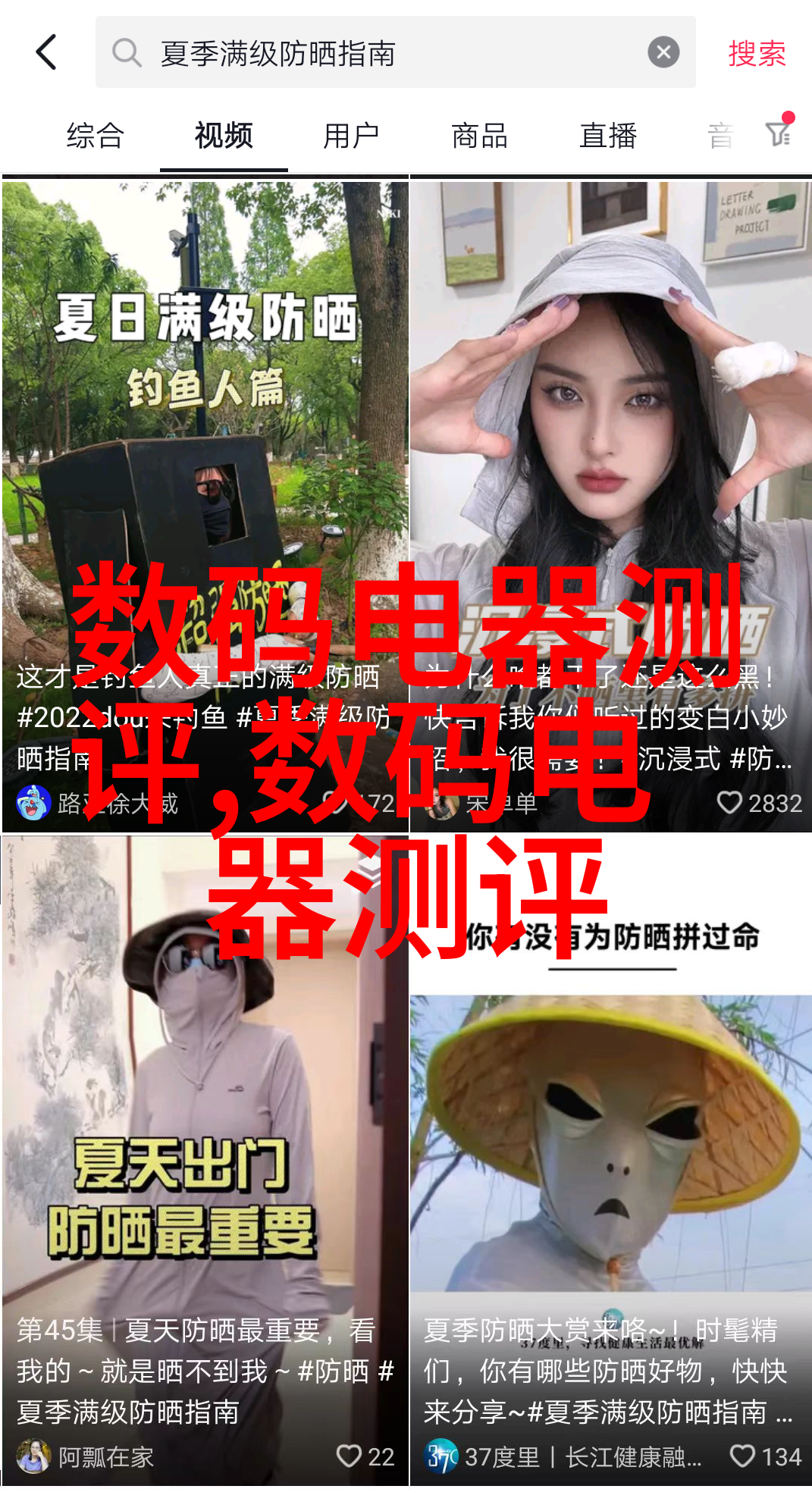
Task: Switch to the 综合 tab
Action: click(x=95, y=136)
